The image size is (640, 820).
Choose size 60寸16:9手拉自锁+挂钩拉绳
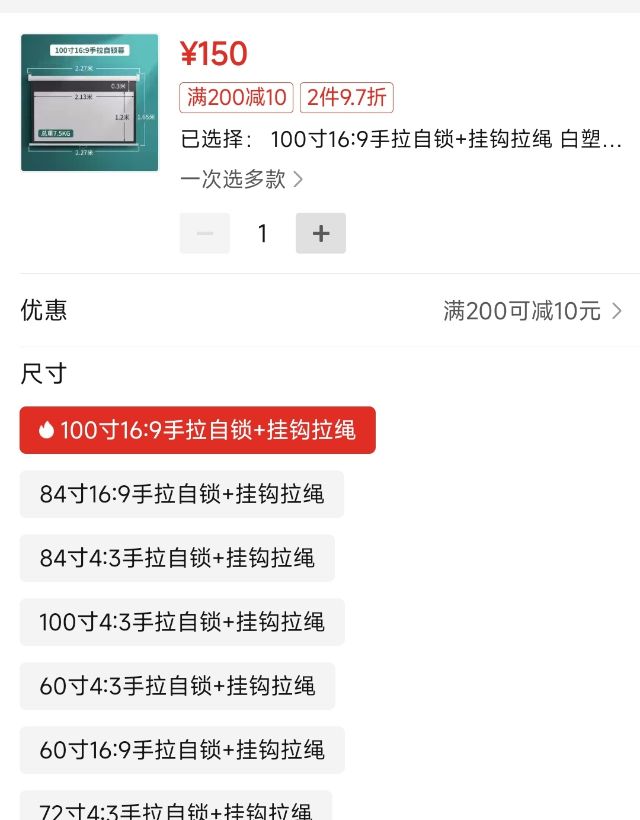pyautogui.click(x=182, y=750)
